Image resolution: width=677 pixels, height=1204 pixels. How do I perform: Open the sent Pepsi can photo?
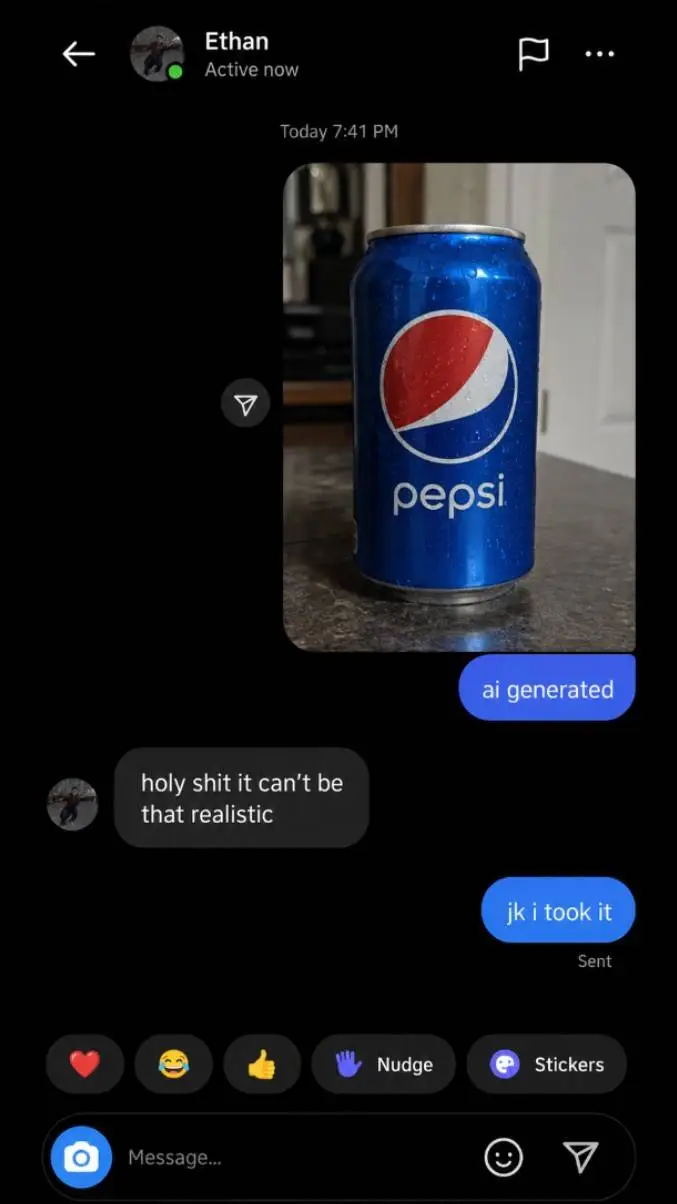[x=459, y=407]
